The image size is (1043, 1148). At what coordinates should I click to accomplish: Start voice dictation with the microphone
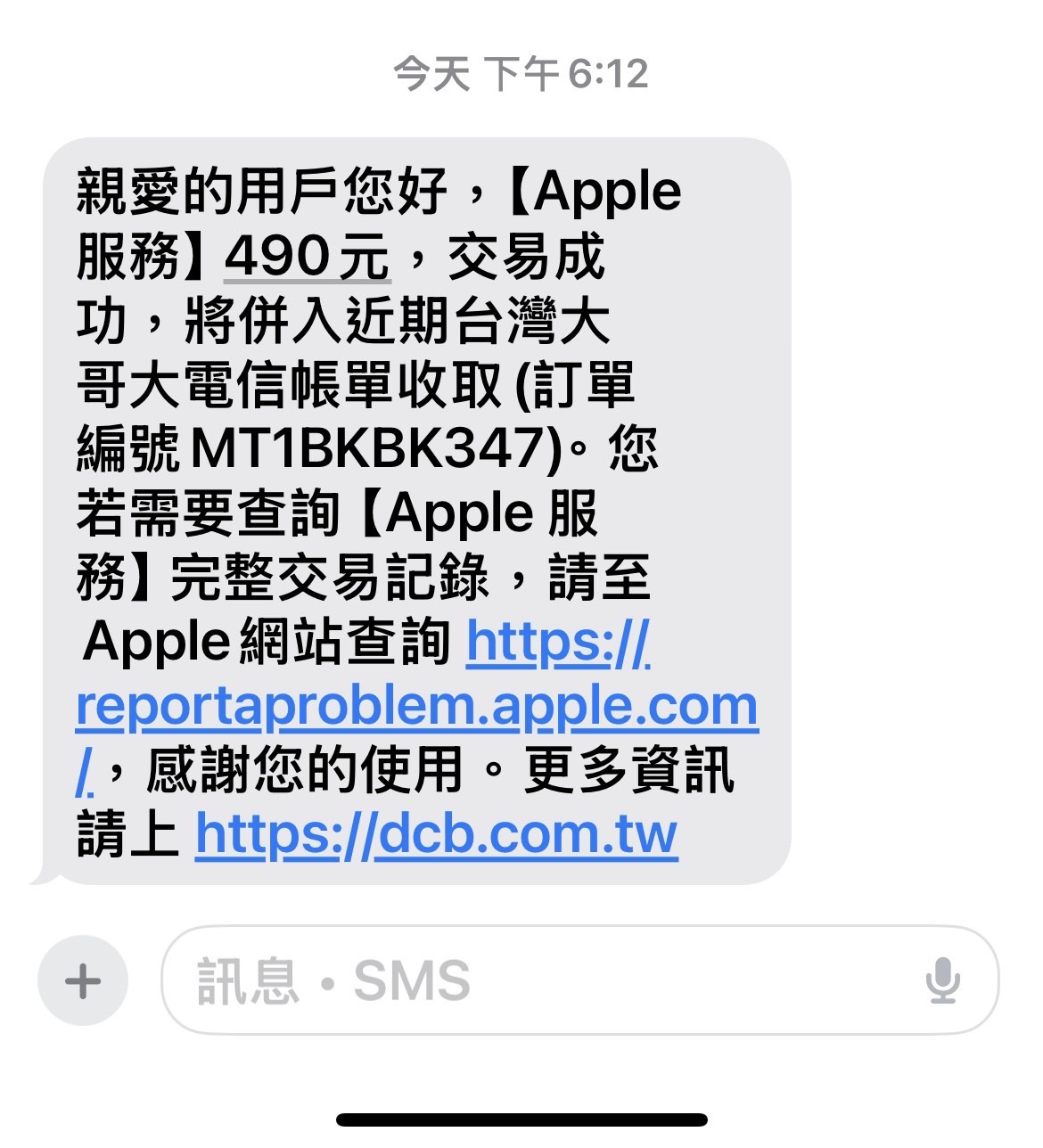click(941, 980)
